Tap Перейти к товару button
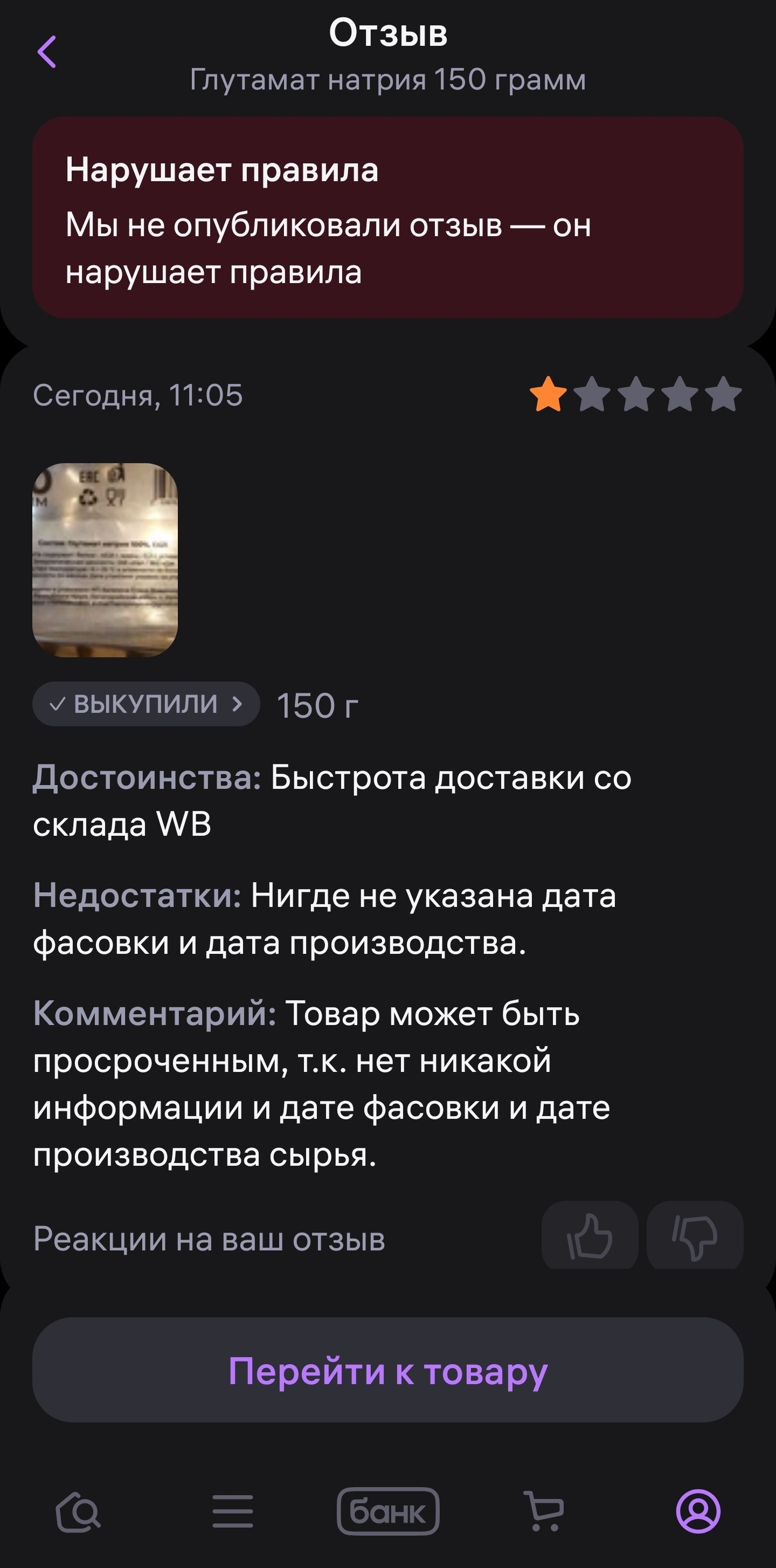 388,1371
